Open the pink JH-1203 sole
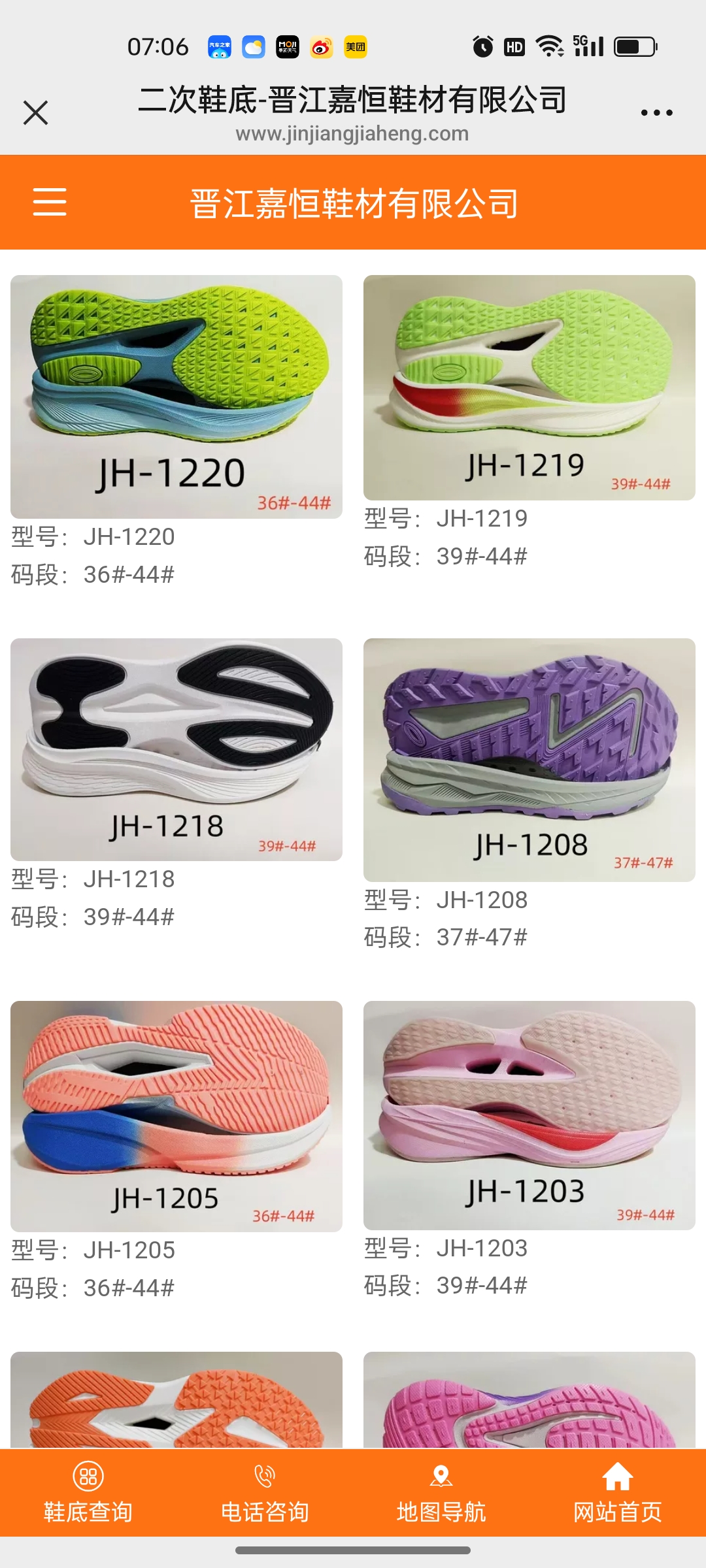The width and height of the screenshot is (706, 1568). pos(529,1115)
